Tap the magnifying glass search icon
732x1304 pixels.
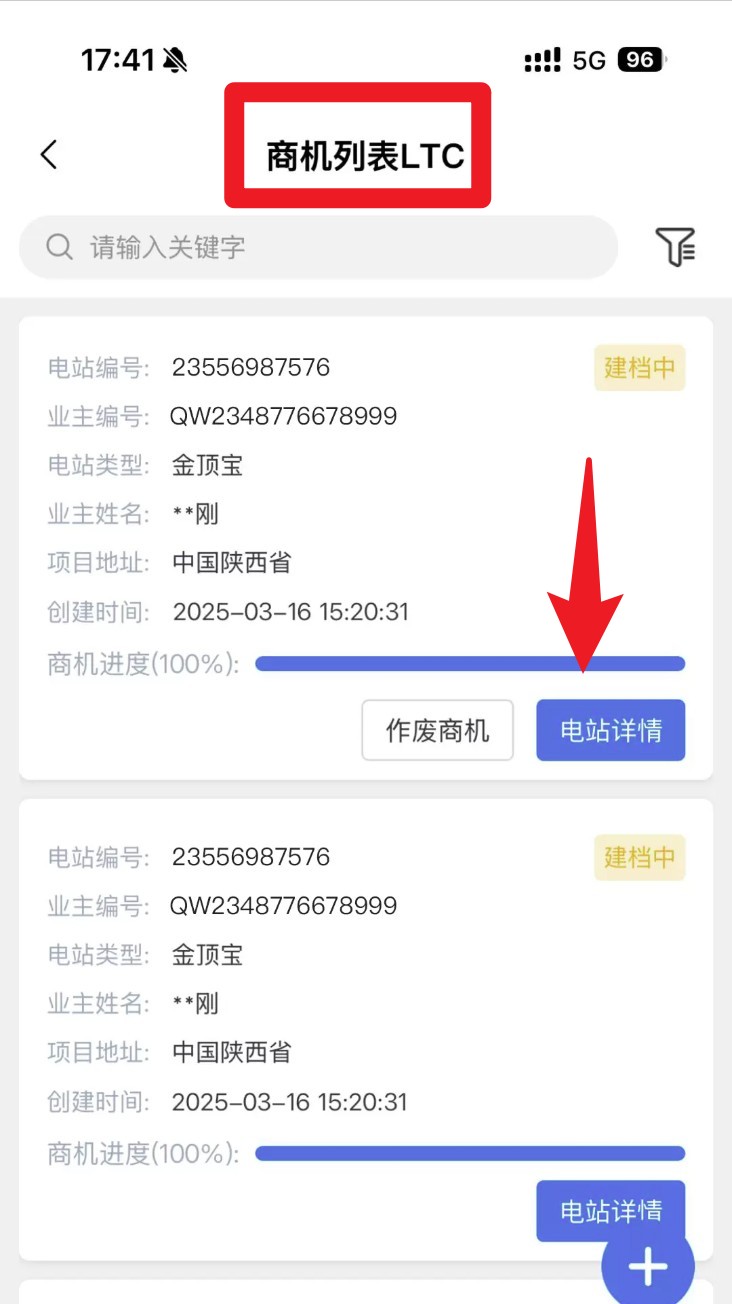[x=57, y=246]
